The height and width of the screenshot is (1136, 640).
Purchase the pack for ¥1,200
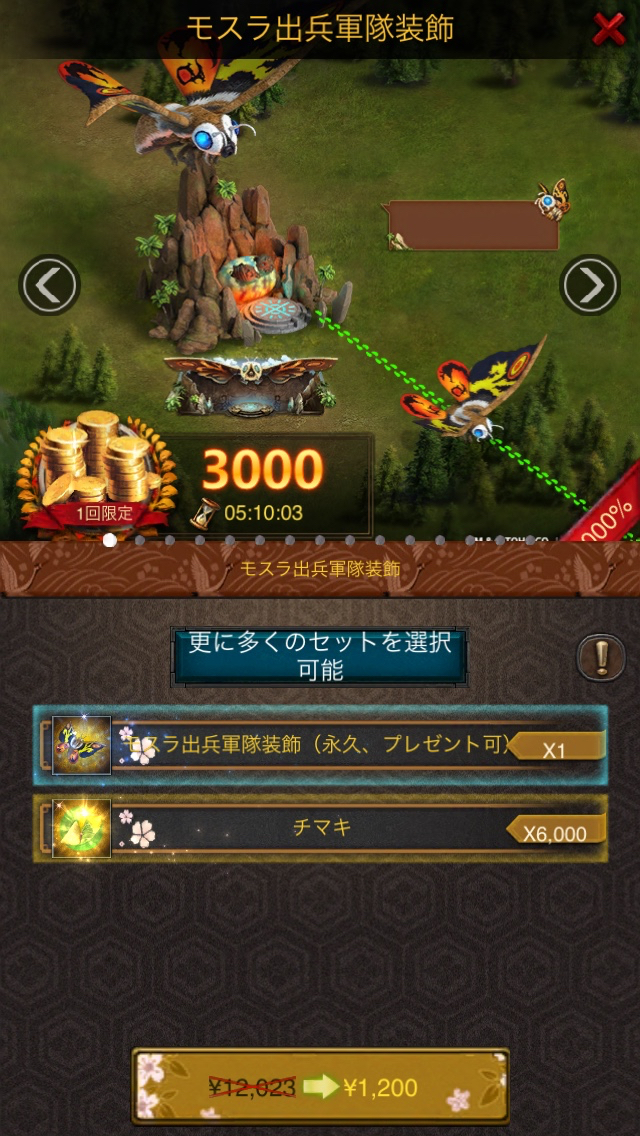(x=320, y=1087)
